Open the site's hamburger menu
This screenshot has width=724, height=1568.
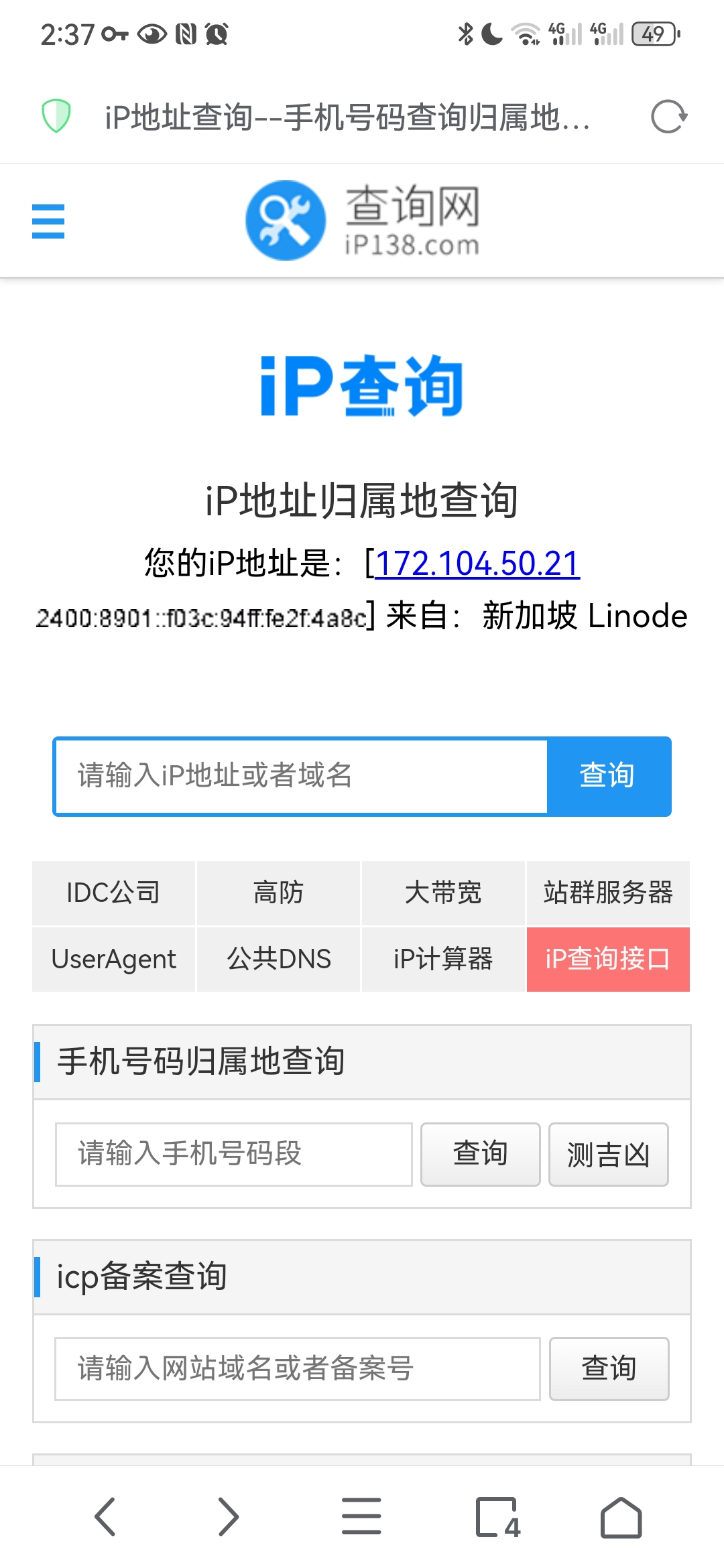click(48, 222)
